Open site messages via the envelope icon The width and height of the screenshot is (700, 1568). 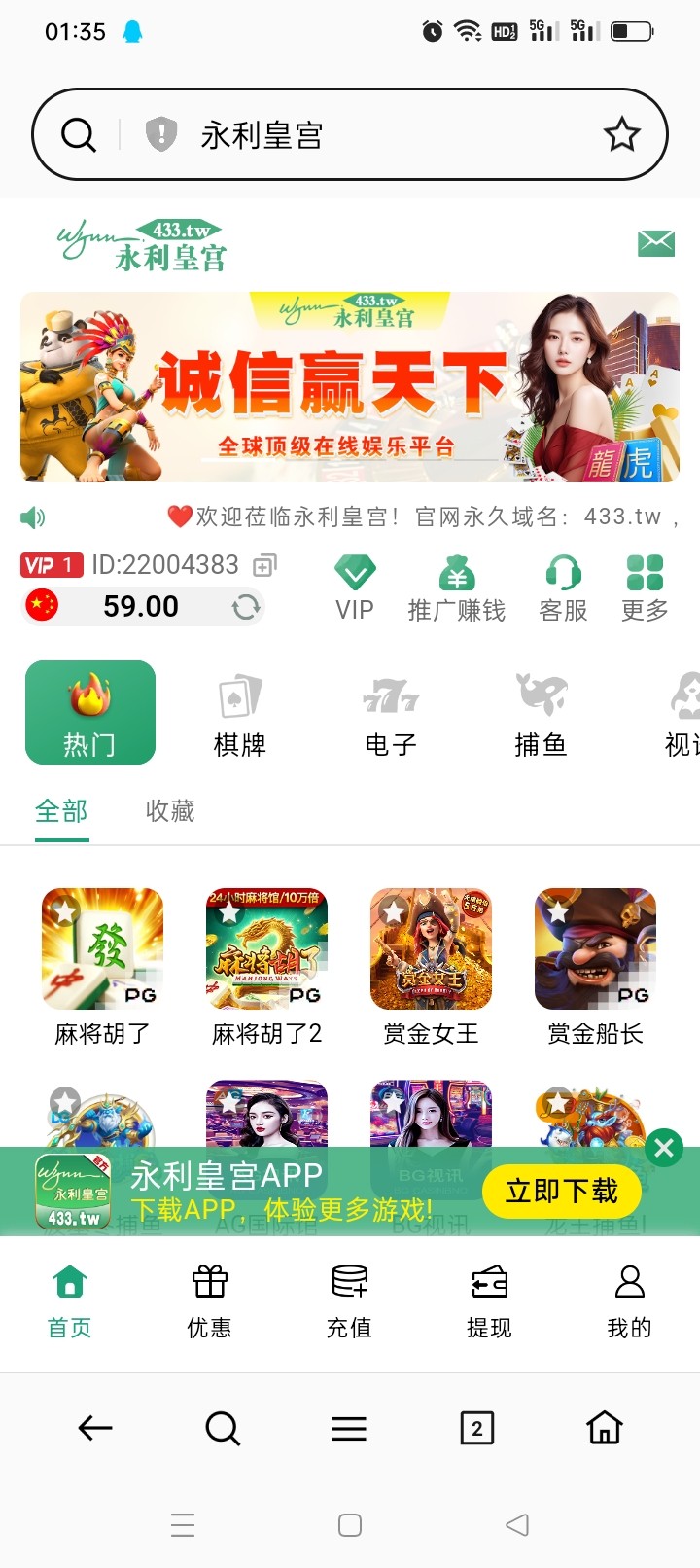pyautogui.click(x=656, y=242)
